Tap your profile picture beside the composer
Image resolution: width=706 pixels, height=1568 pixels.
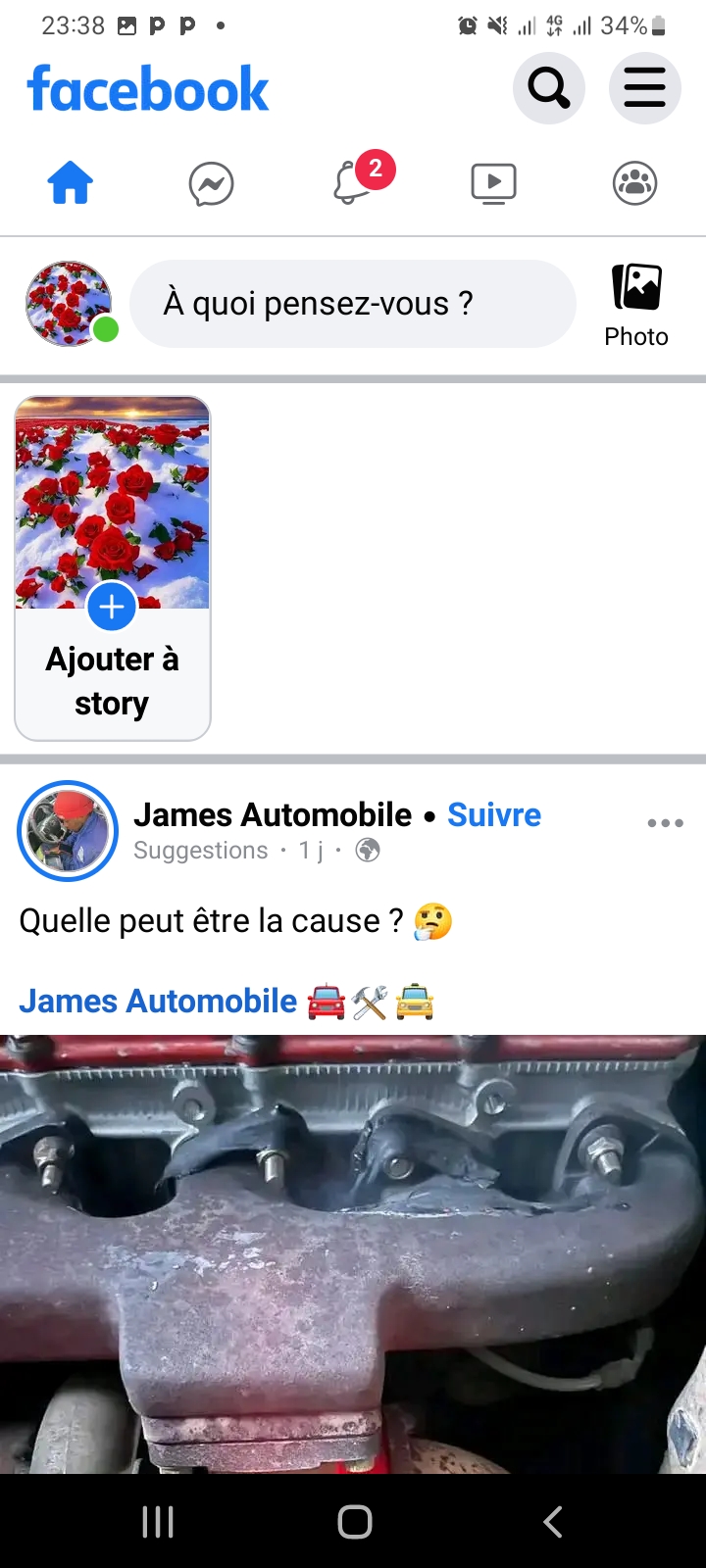pyautogui.click(x=68, y=304)
